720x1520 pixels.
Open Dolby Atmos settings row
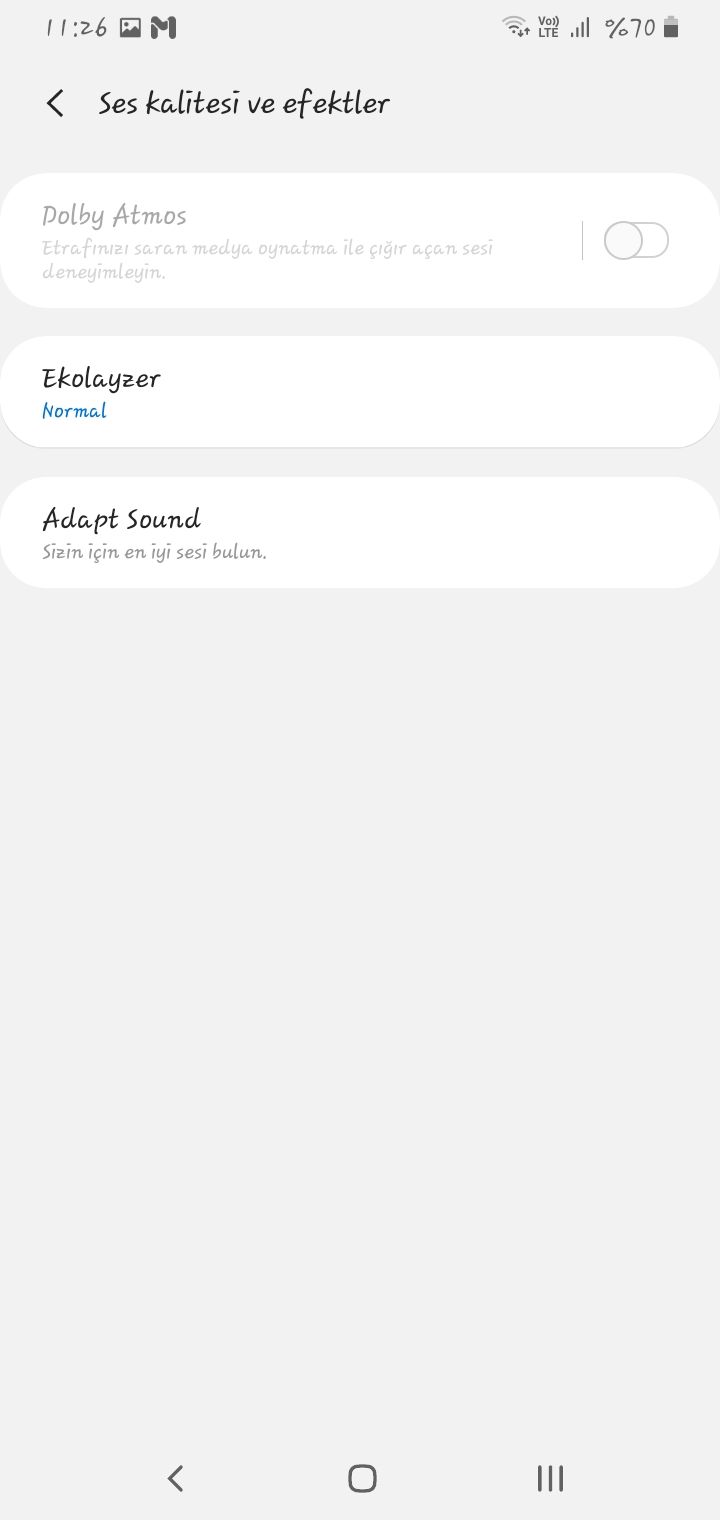coord(290,242)
